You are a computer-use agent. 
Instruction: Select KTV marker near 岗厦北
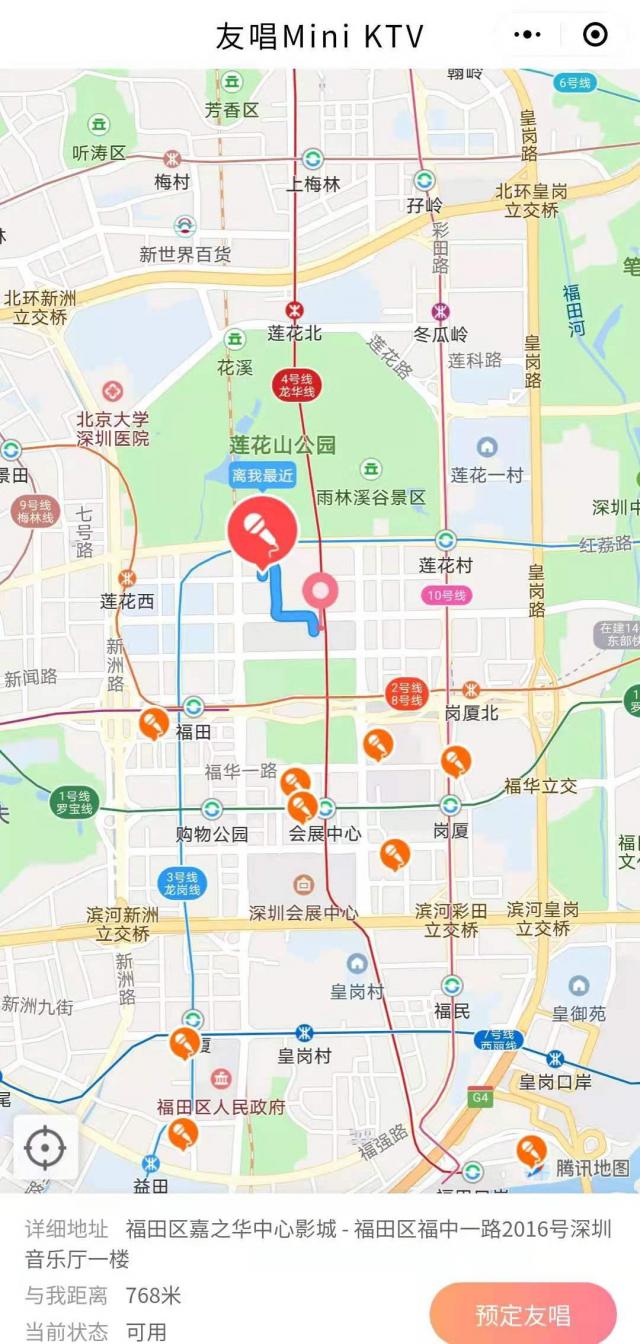[456, 761]
